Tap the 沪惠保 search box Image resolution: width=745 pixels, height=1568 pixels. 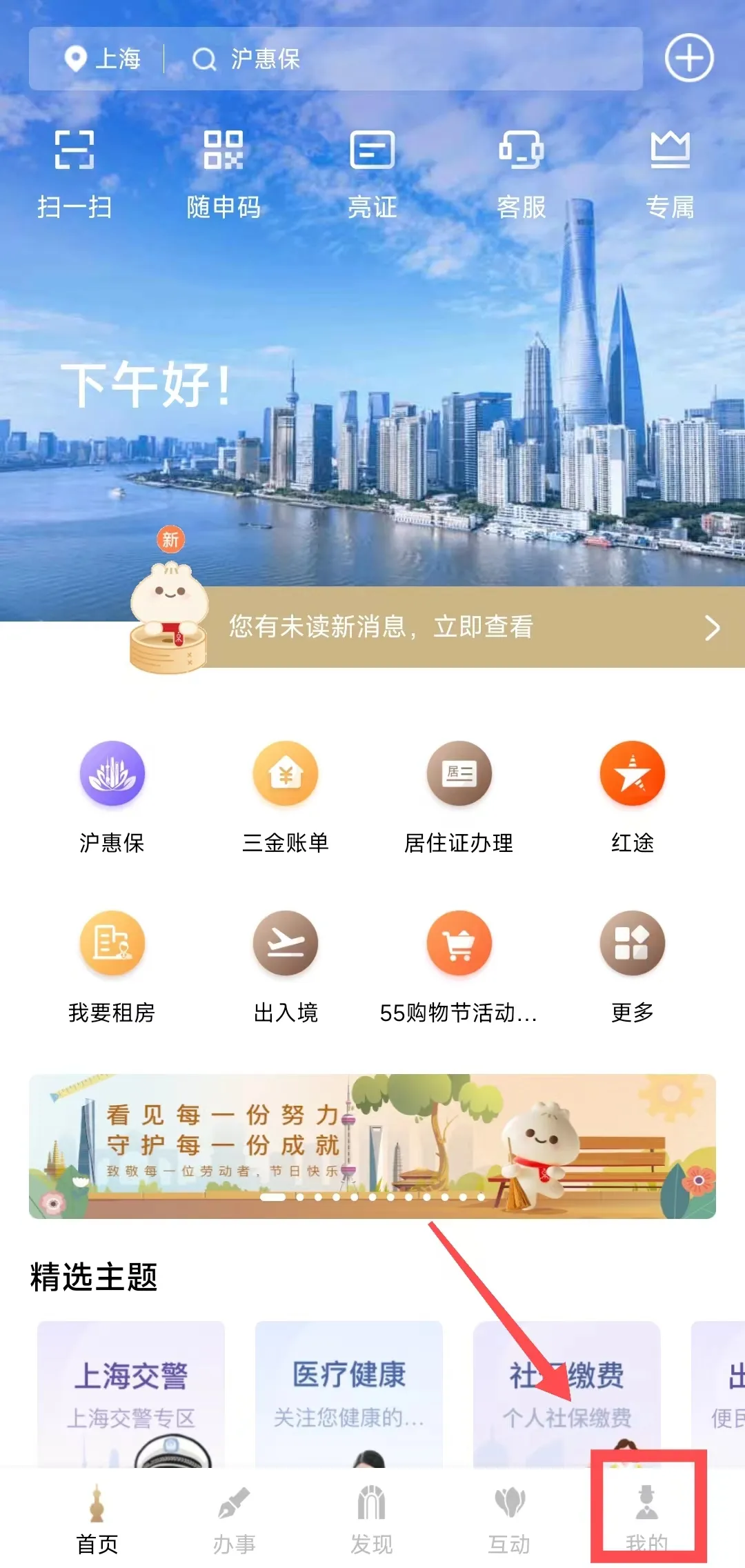click(x=400, y=59)
